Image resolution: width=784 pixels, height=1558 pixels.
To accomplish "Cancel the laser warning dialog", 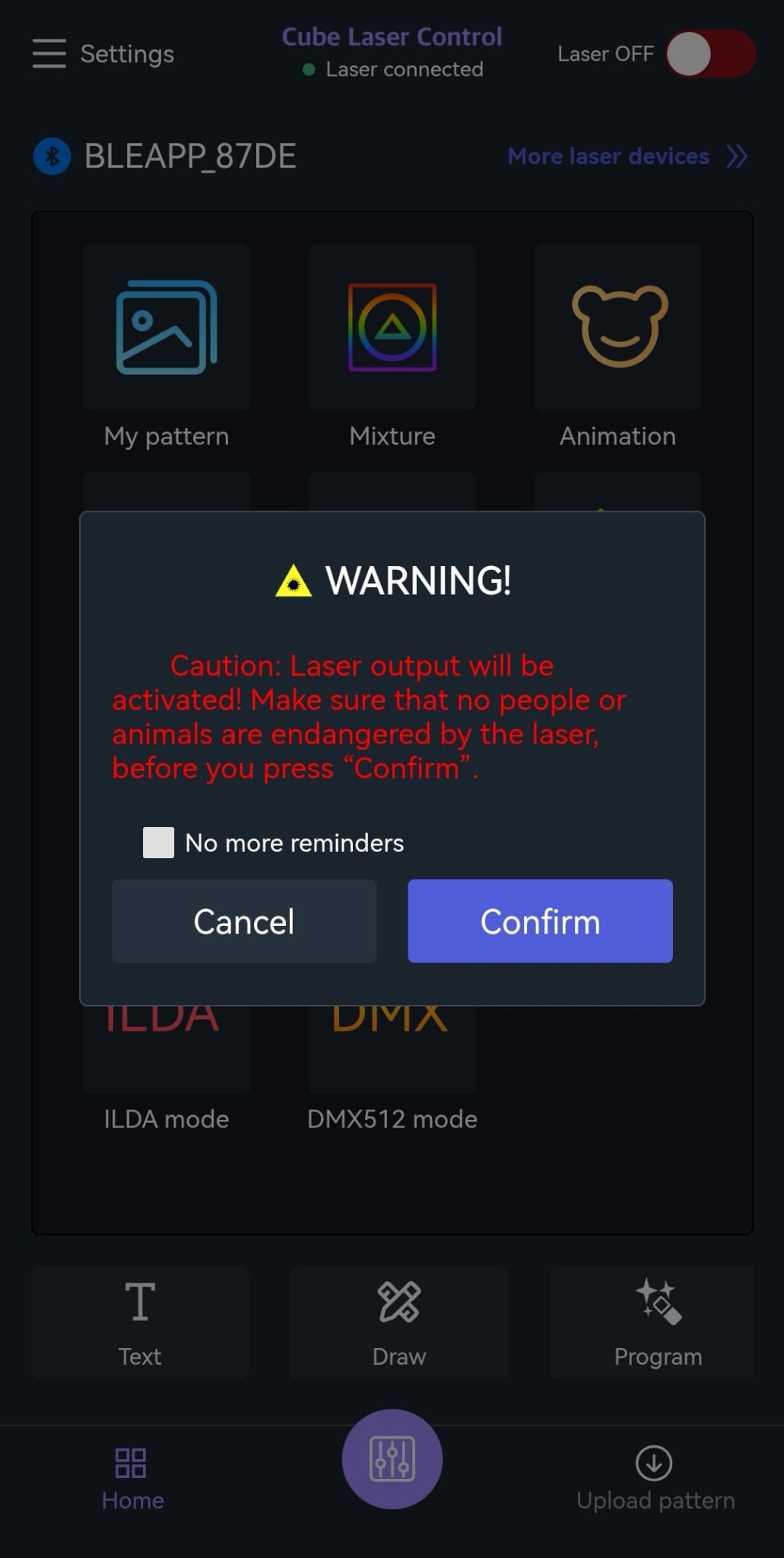I will (x=244, y=921).
